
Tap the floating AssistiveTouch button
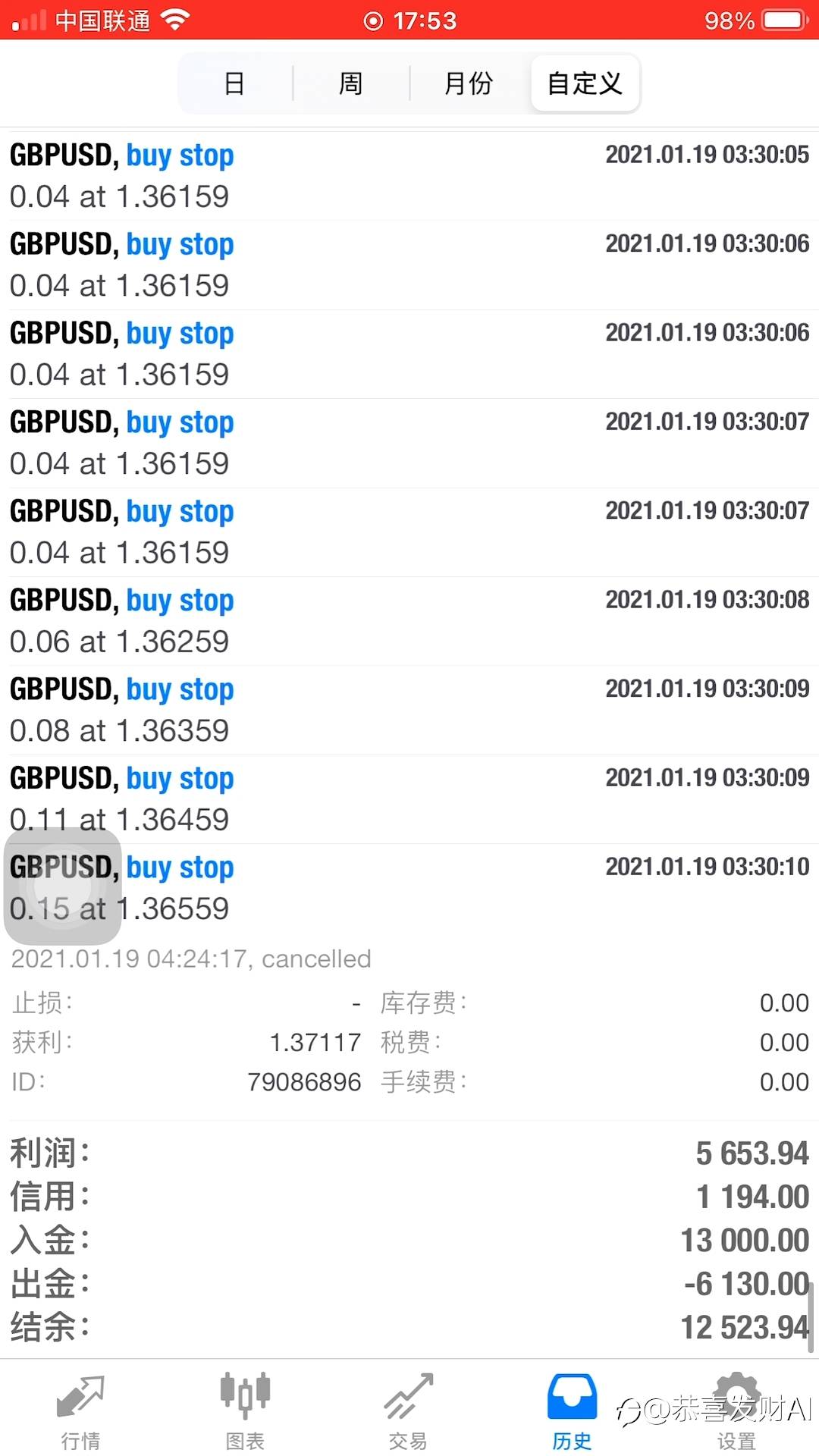[x=63, y=886]
